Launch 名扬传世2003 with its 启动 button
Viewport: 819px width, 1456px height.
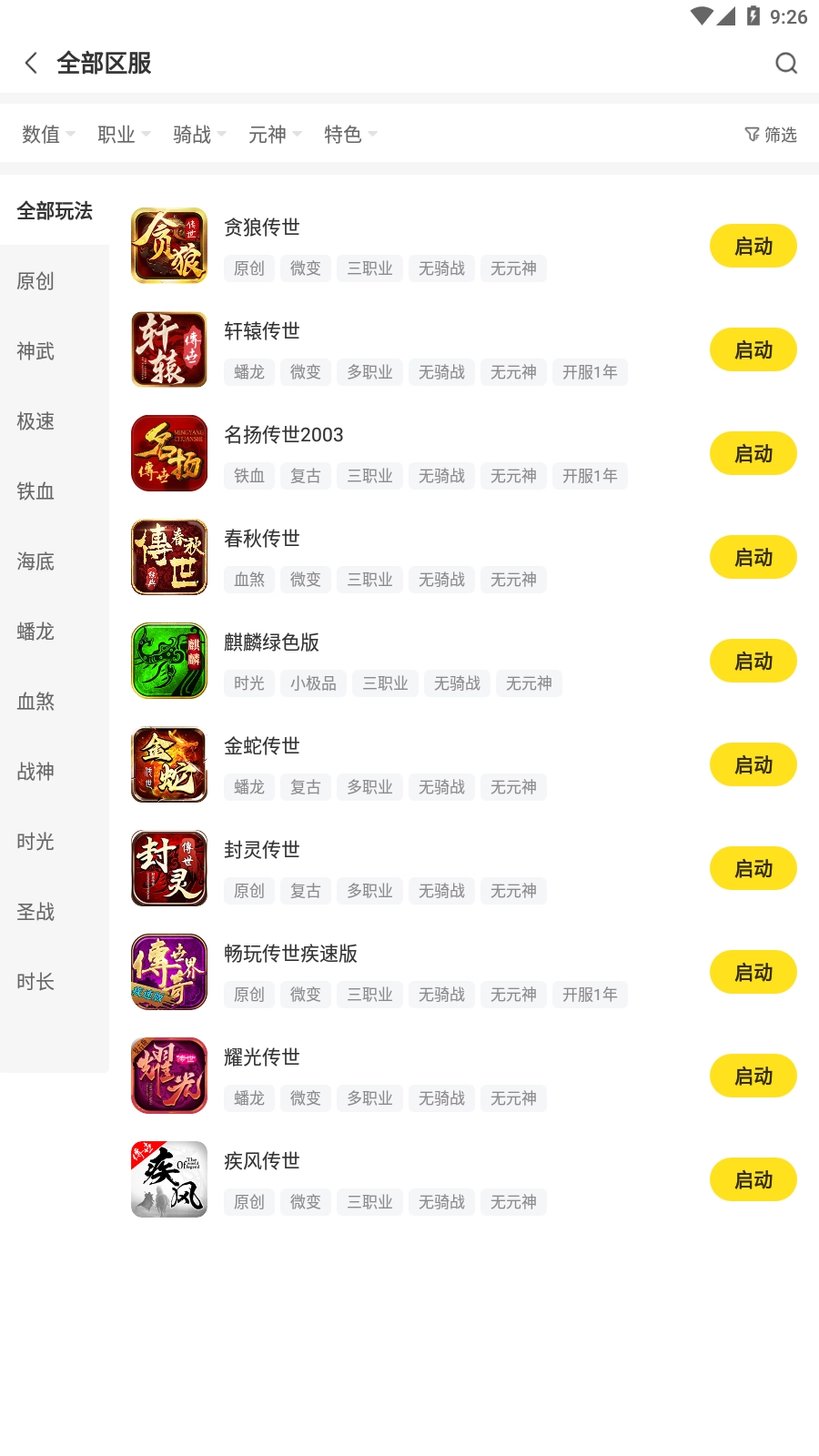753,453
